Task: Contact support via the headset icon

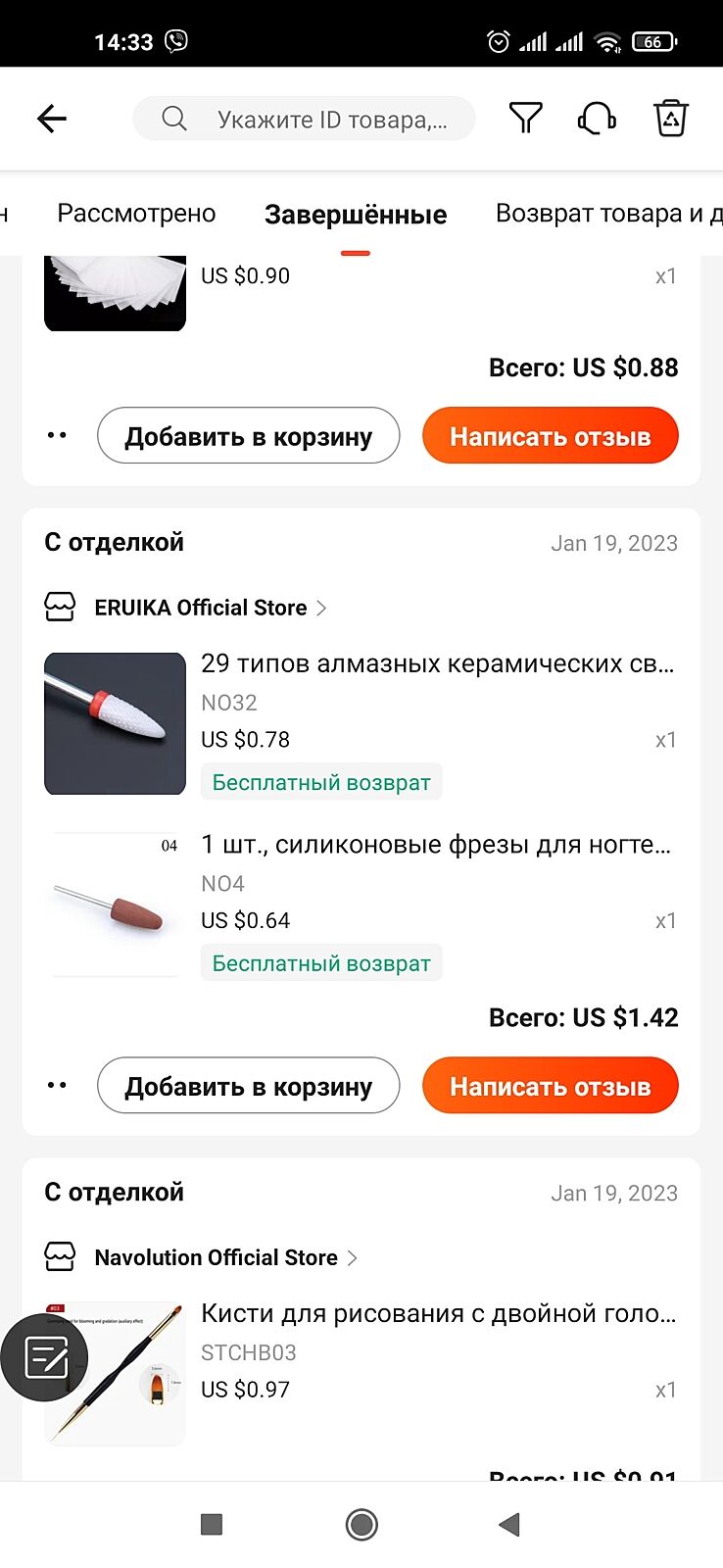Action: pos(597,120)
